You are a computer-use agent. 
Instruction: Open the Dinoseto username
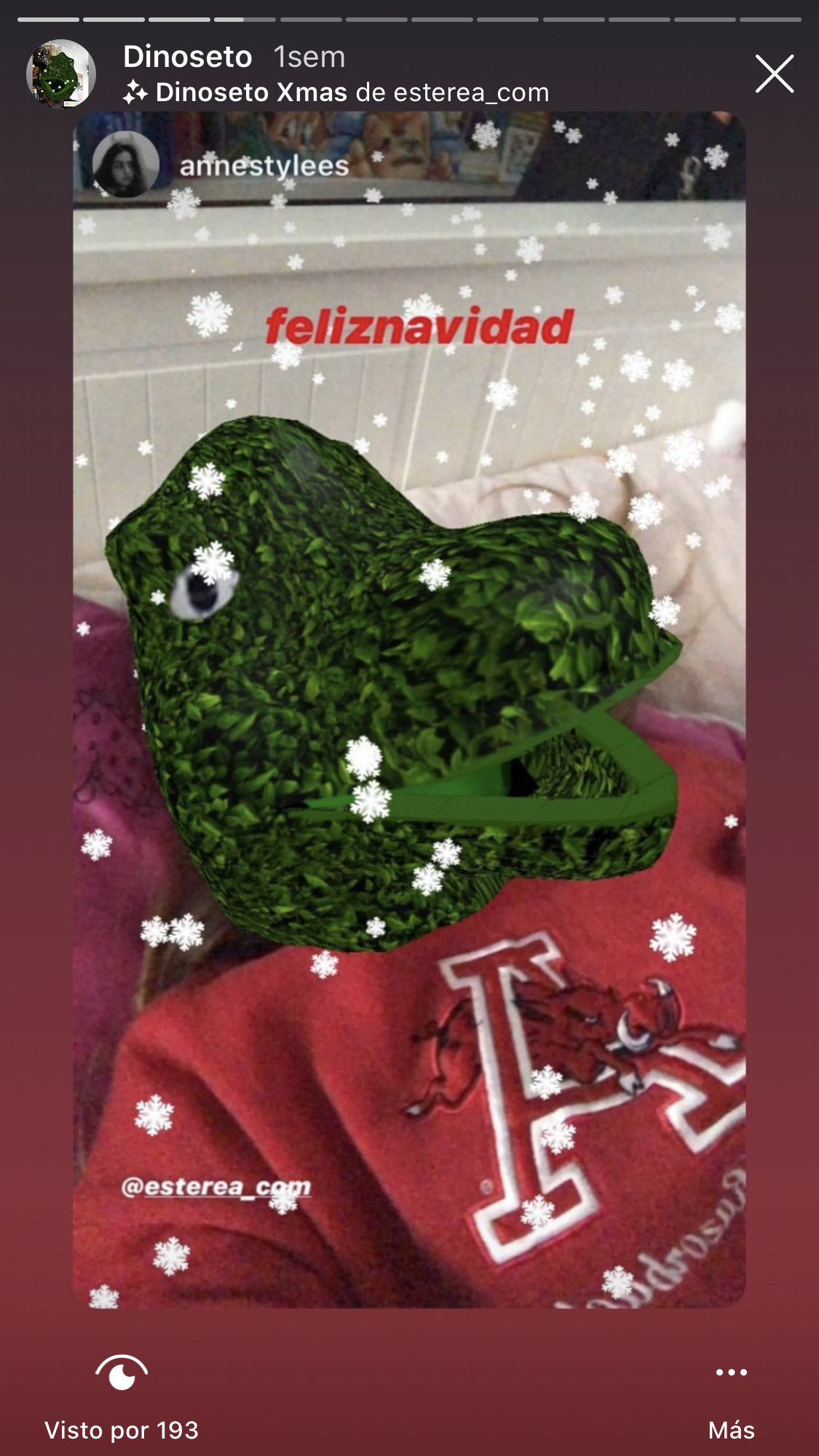tap(187, 57)
